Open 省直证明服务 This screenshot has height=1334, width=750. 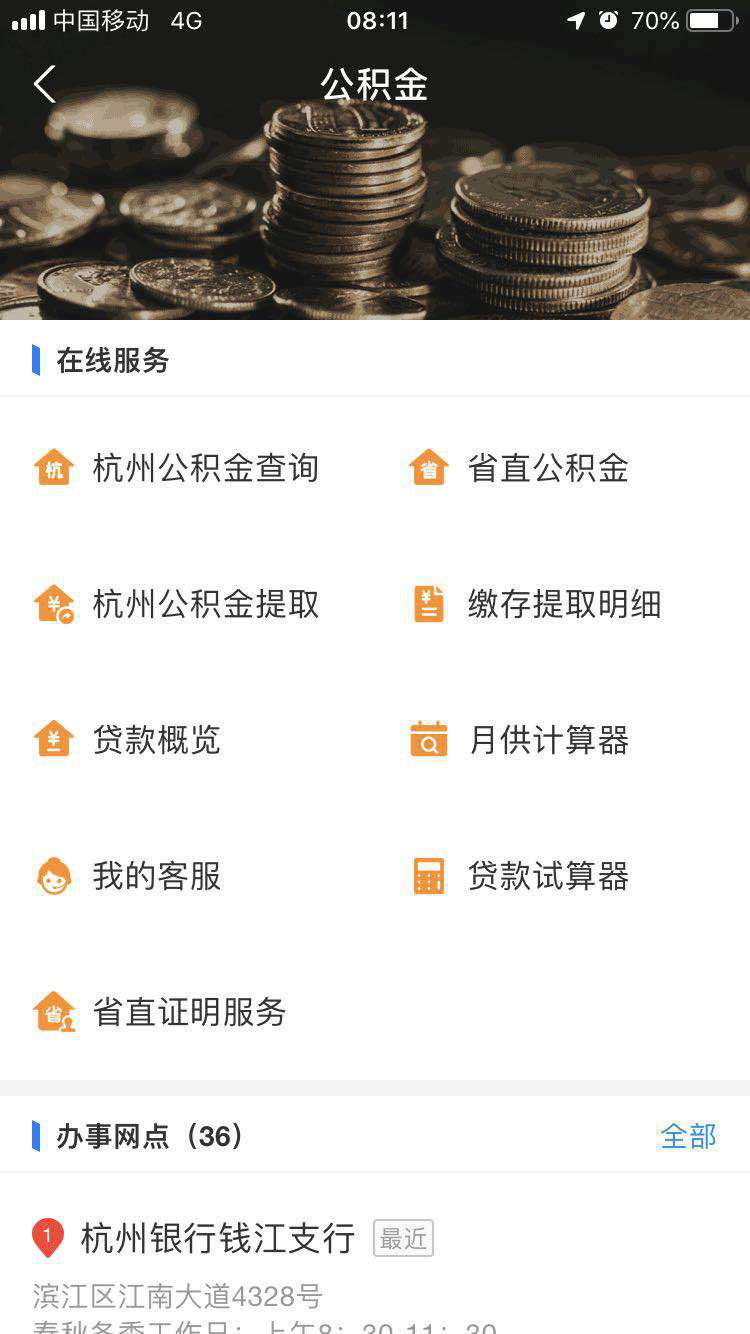point(160,1012)
